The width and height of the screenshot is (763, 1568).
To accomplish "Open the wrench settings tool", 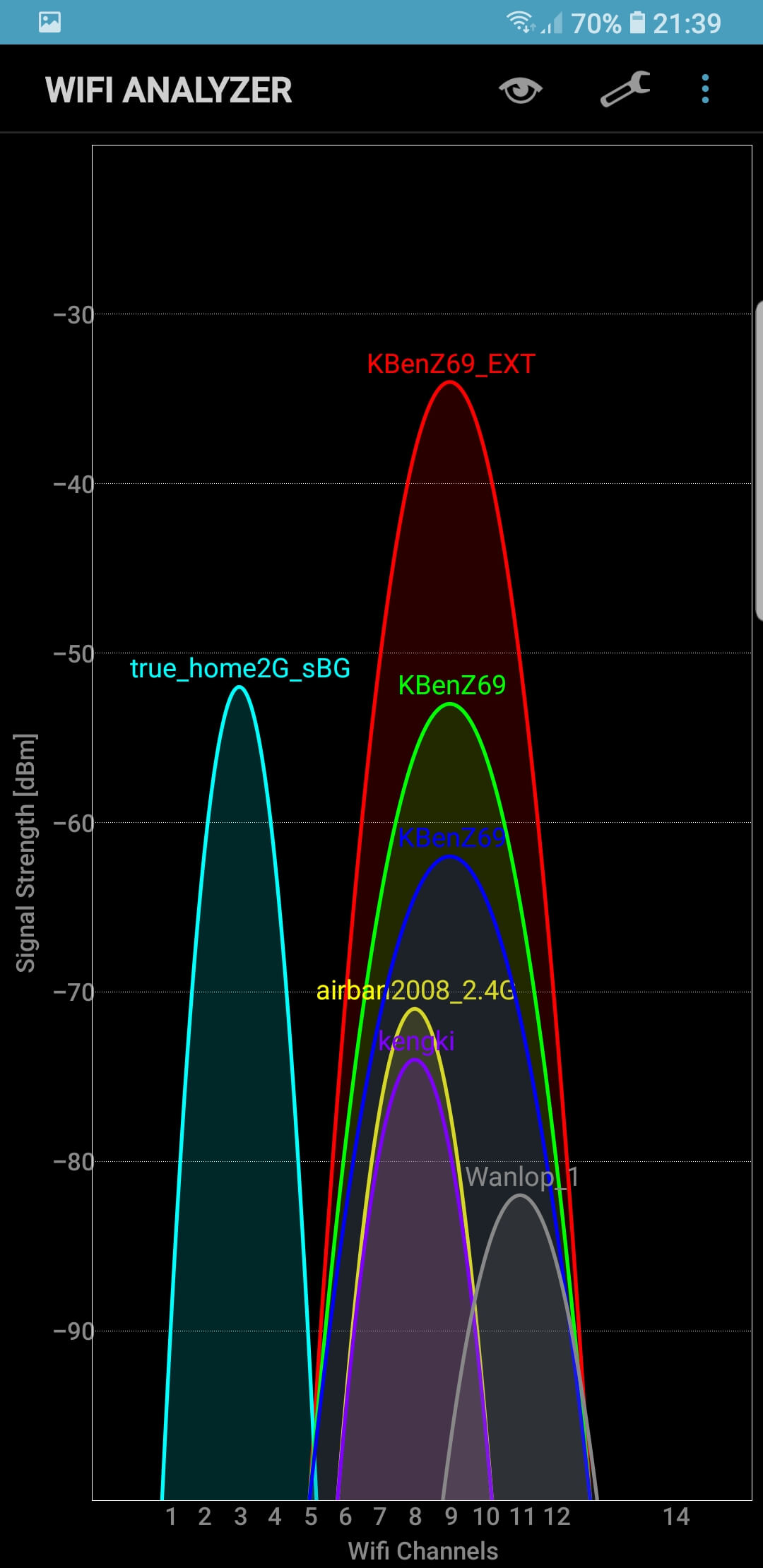I will (x=625, y=89).
